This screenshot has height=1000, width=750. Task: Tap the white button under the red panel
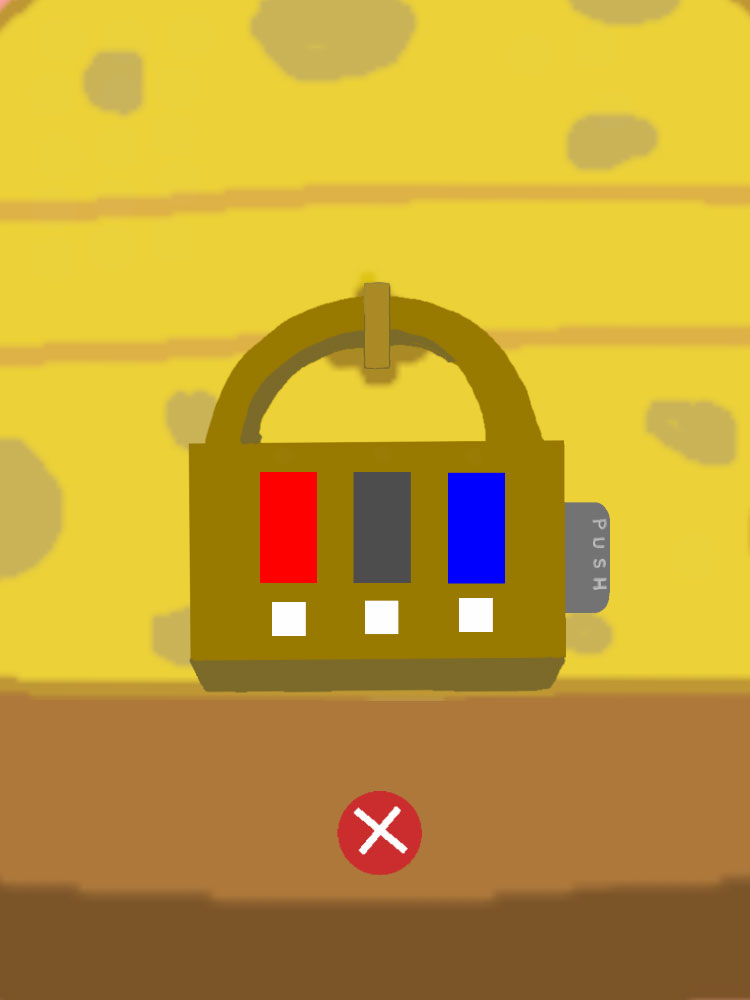click(289, 618)
